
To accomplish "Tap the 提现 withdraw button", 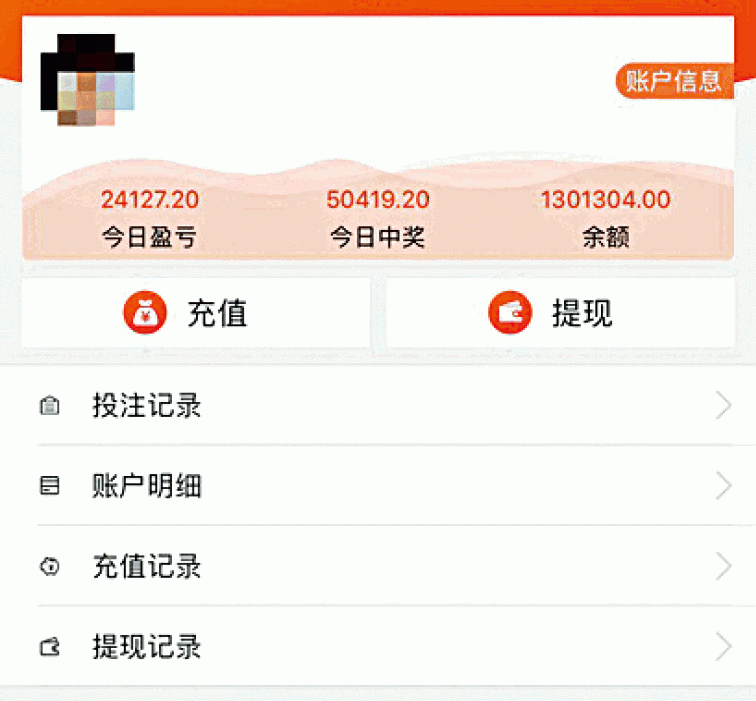I will [x=560, y=314].
